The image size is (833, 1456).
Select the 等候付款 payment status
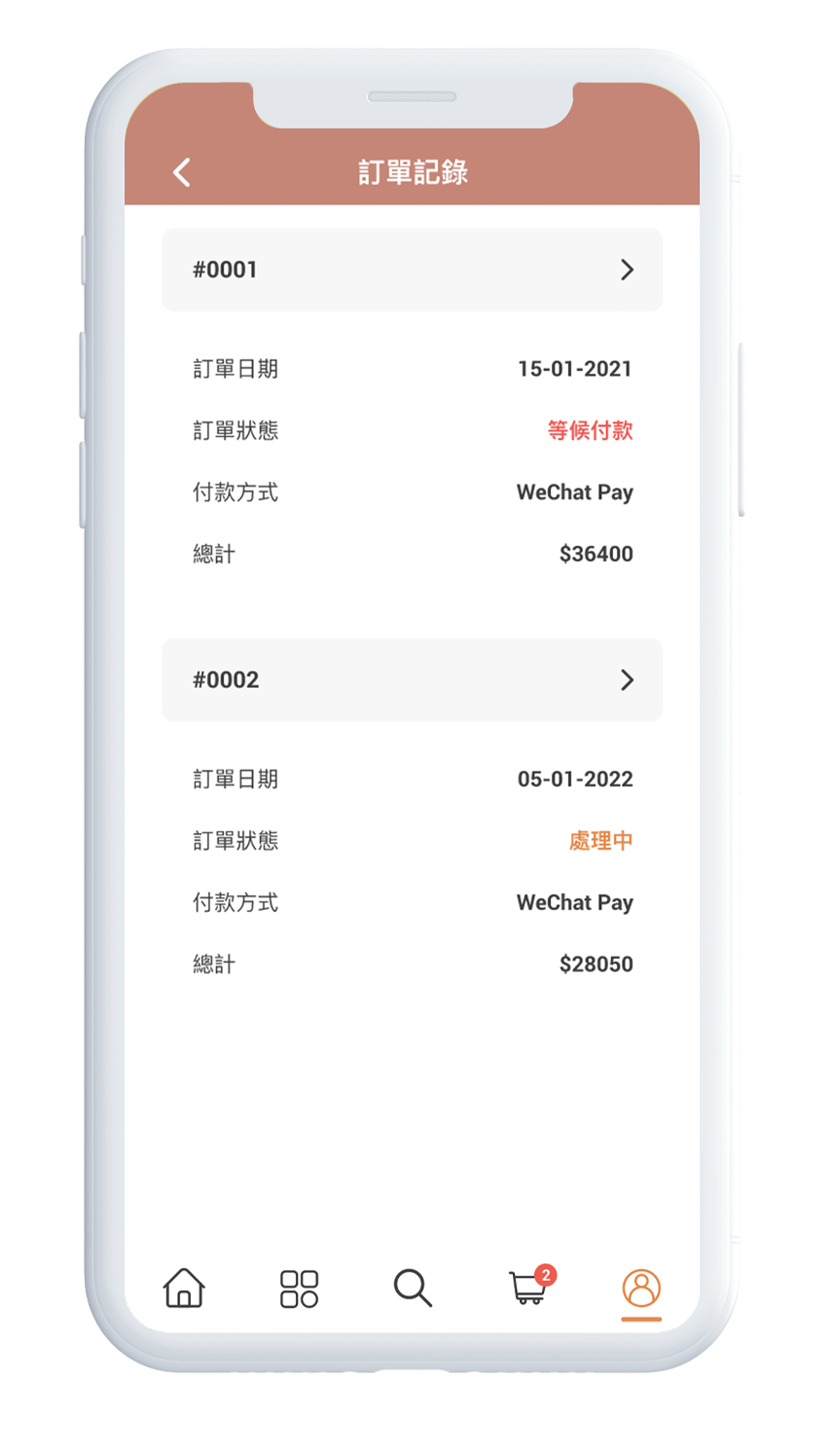point(589,430)
